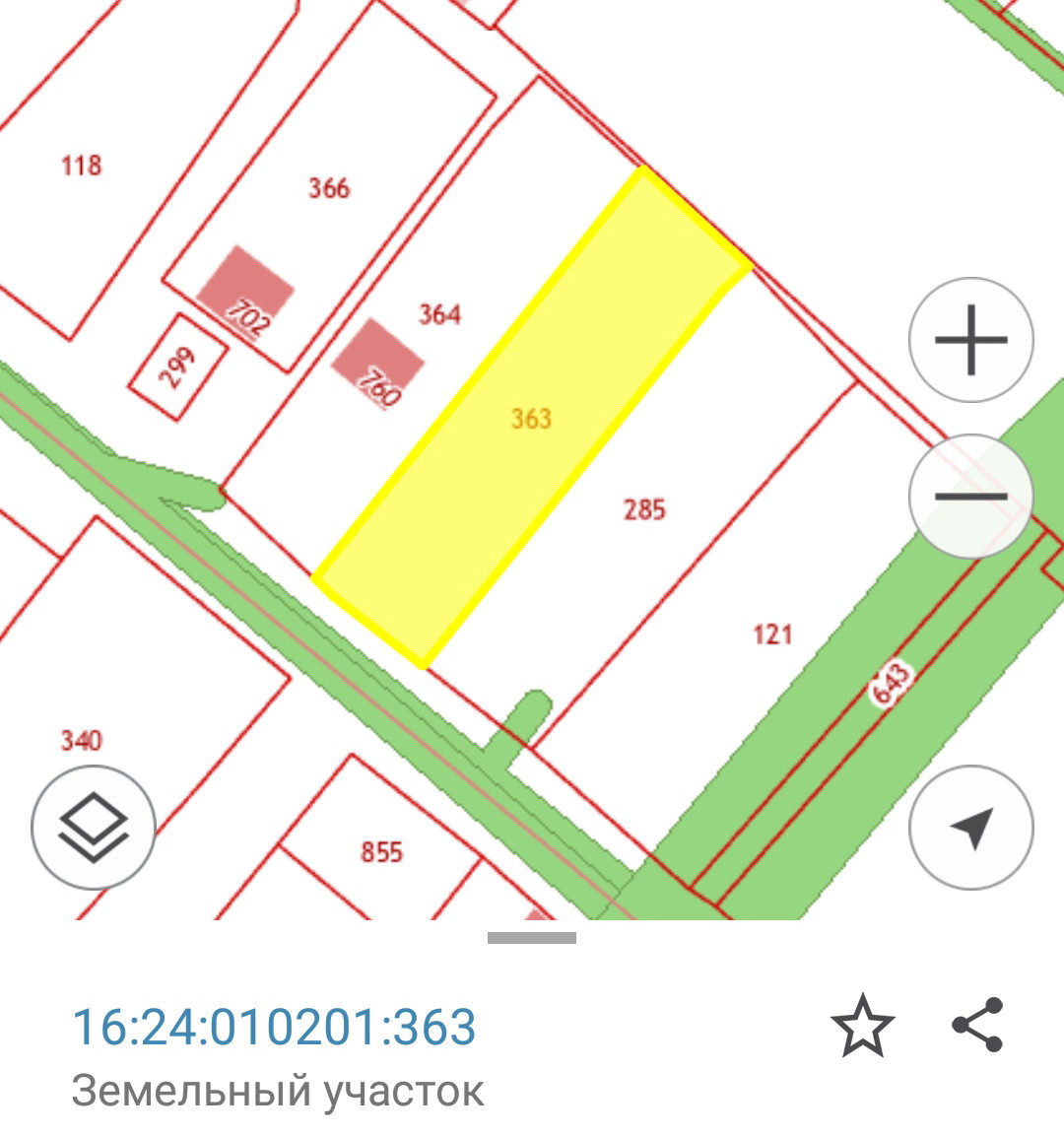The height and width of the screenshot is (1136, 1064).
Task: Select parcel 285 on the map
Action: tap(644, 510)
